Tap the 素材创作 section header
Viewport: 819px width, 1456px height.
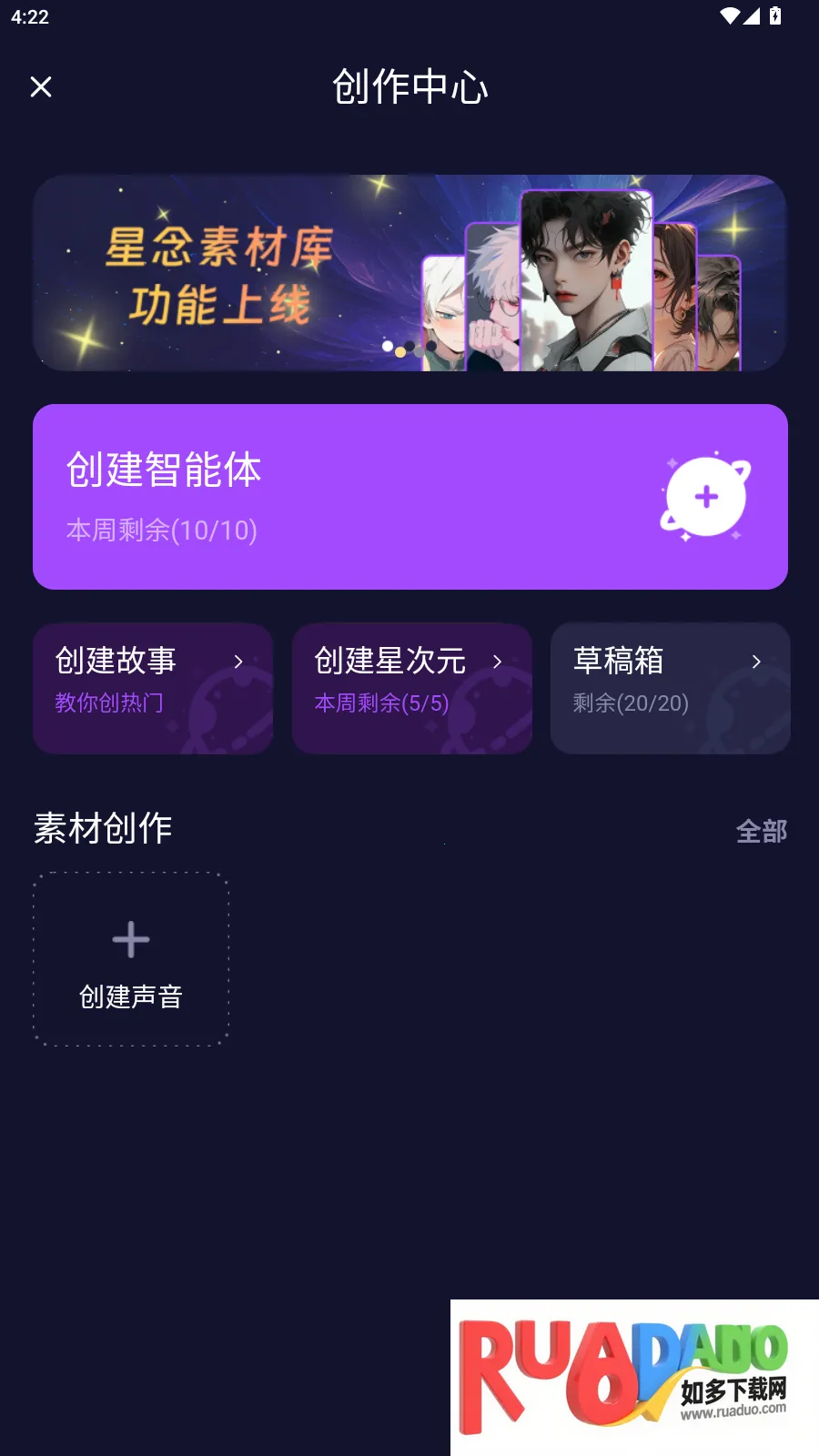101,829
